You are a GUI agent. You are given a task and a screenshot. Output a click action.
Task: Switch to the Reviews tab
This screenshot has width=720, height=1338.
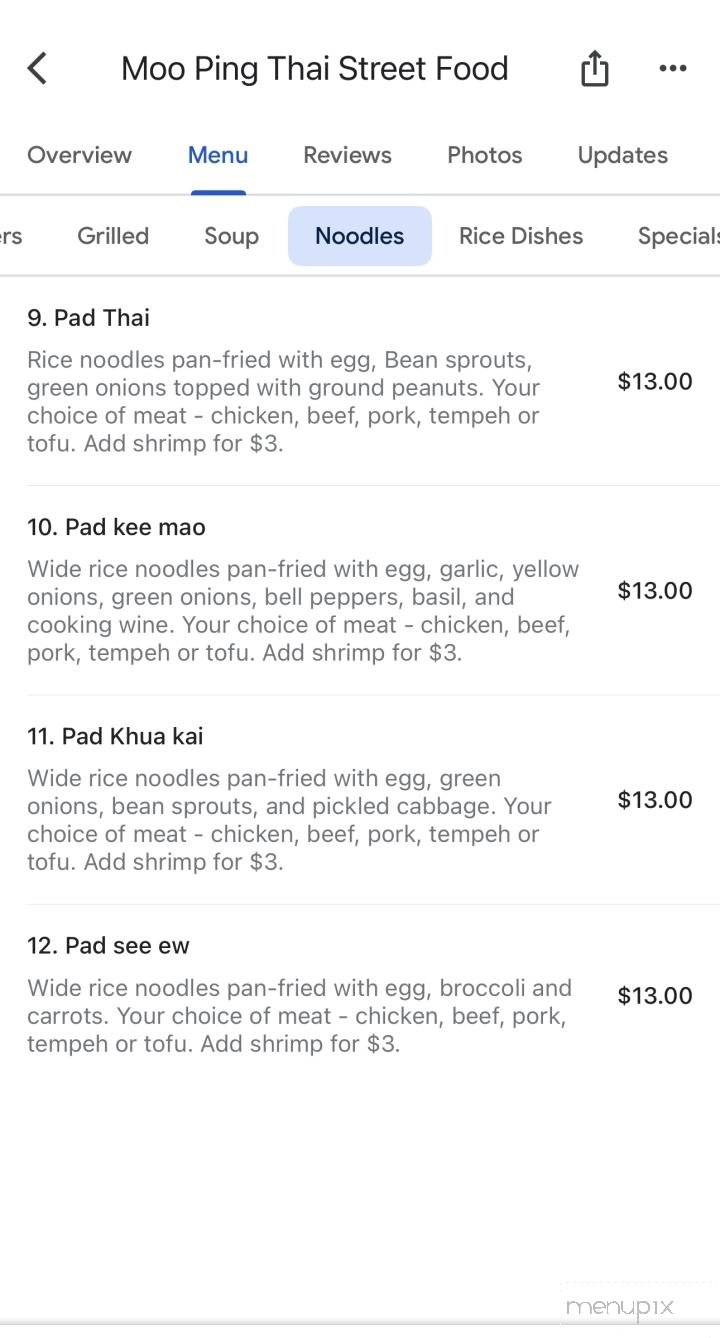tap(347, 155)
